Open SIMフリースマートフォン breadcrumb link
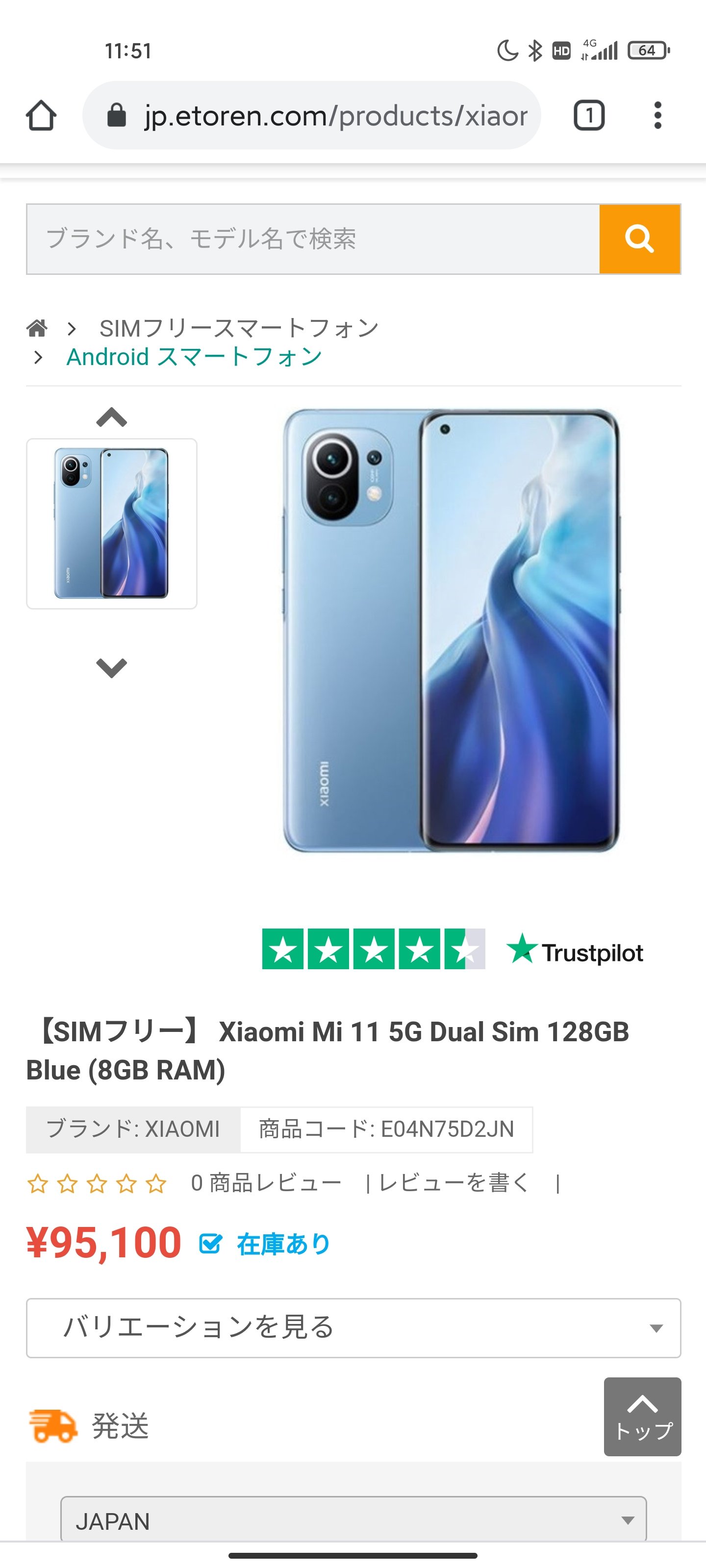The height and width of the screenshot is (1568, 706). coord(239,328)
